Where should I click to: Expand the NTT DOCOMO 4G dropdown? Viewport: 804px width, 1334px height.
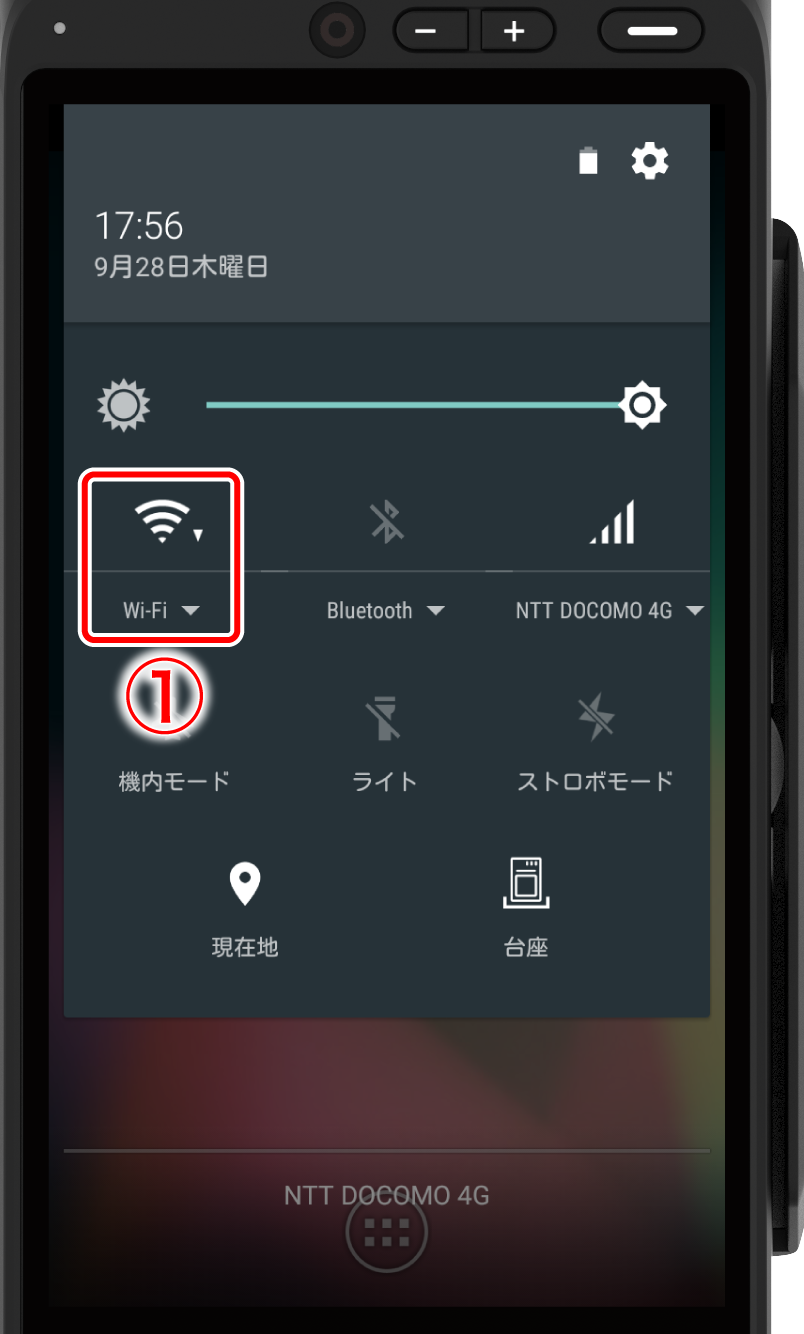(x=609, y=610)
